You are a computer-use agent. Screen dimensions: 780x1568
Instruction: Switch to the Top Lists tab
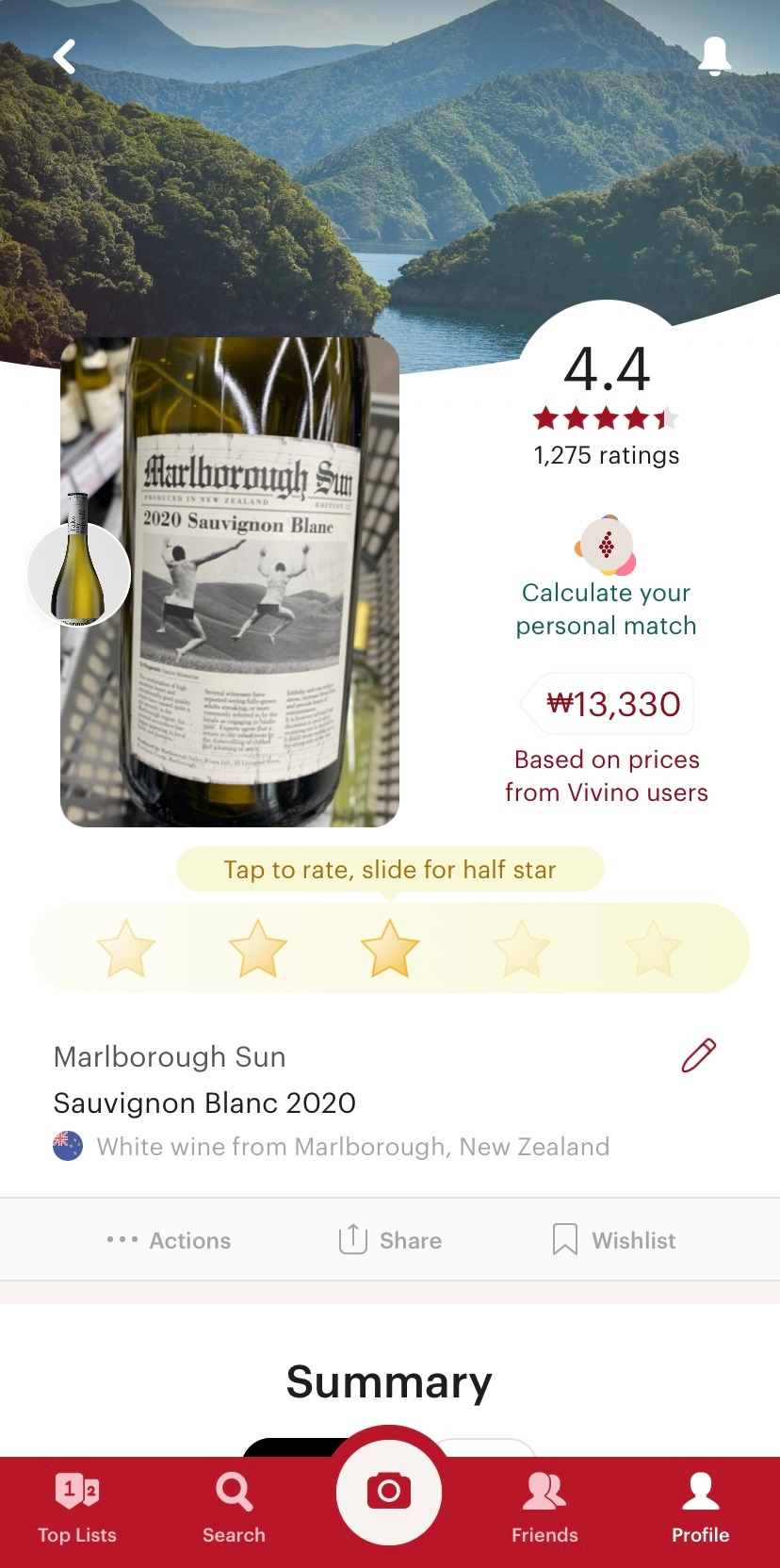77,1508
